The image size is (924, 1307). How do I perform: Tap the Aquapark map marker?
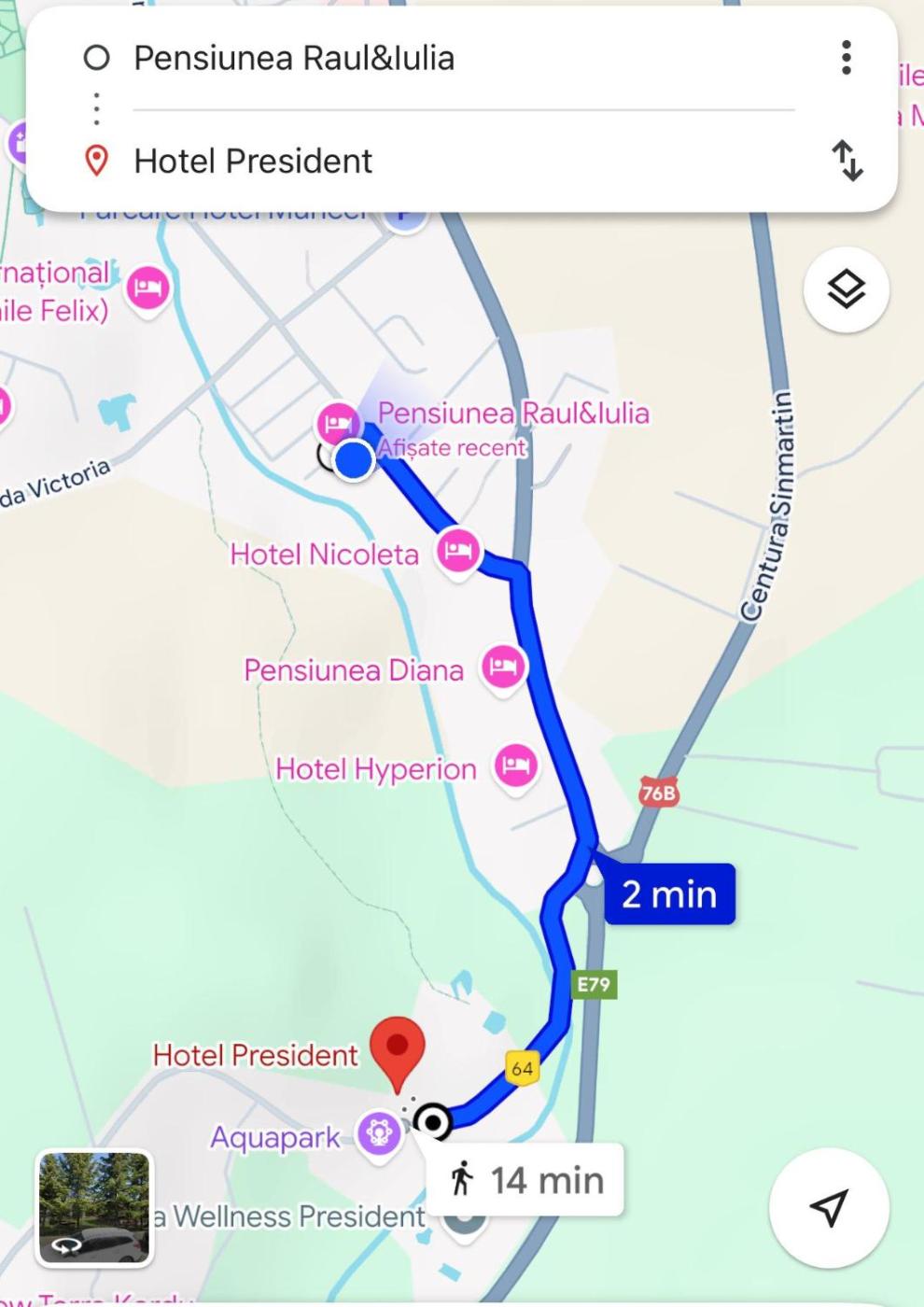point(378,1133)
